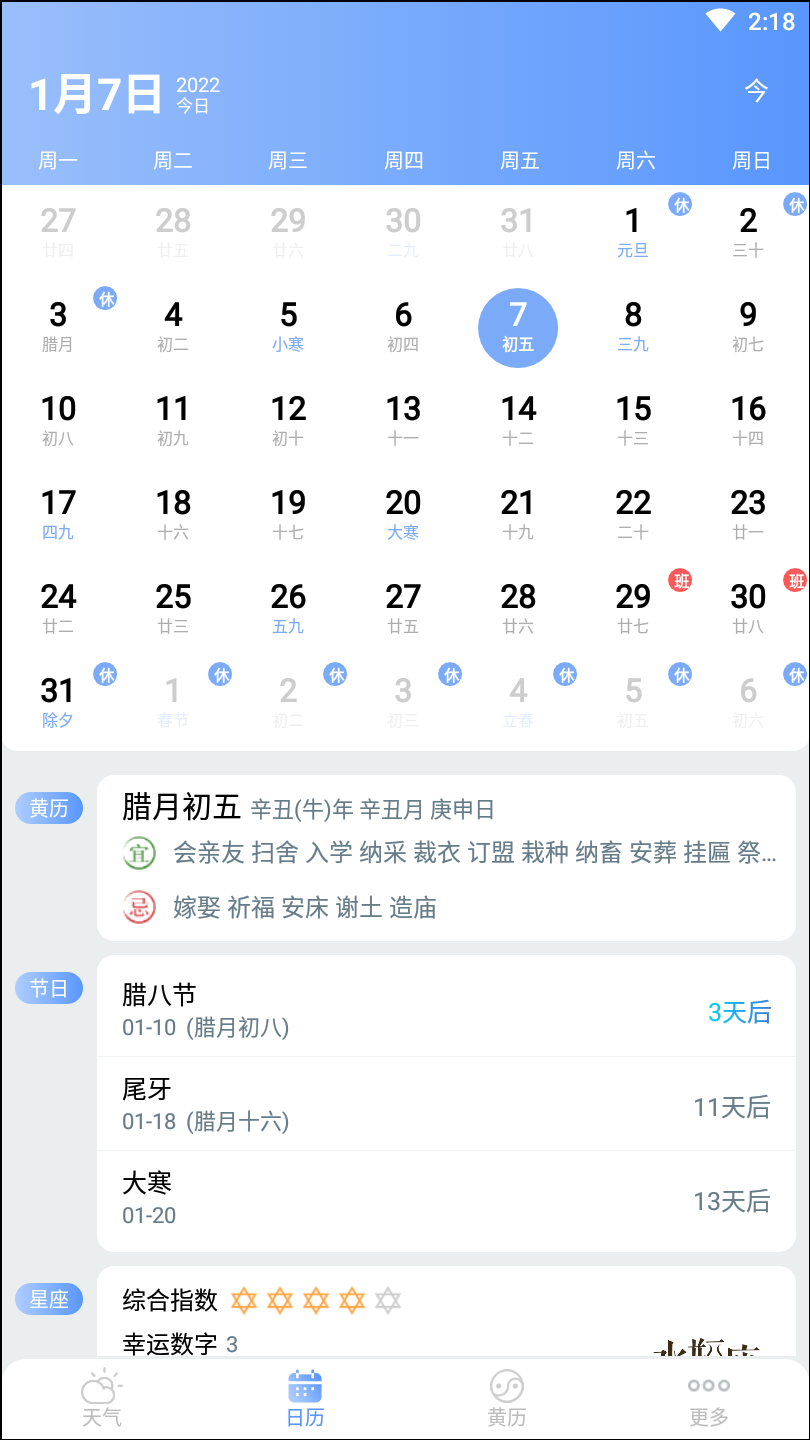This screenshot has height=1440, width=810.
Task: Select the 小寒 date on January 5
Action: (288, 327)
